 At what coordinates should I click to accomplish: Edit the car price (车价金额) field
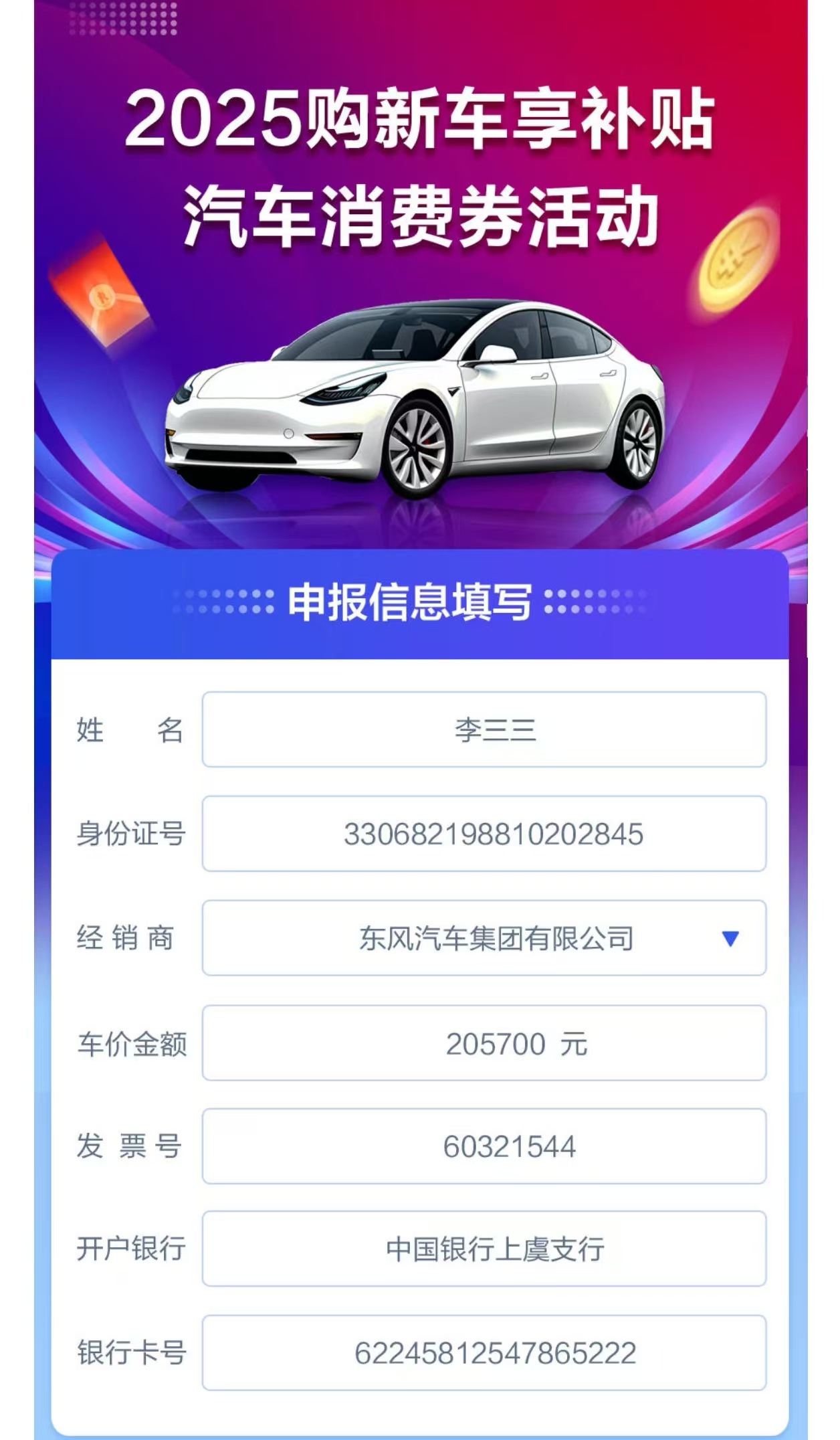pyautogui.click(x=484, y=1043)
